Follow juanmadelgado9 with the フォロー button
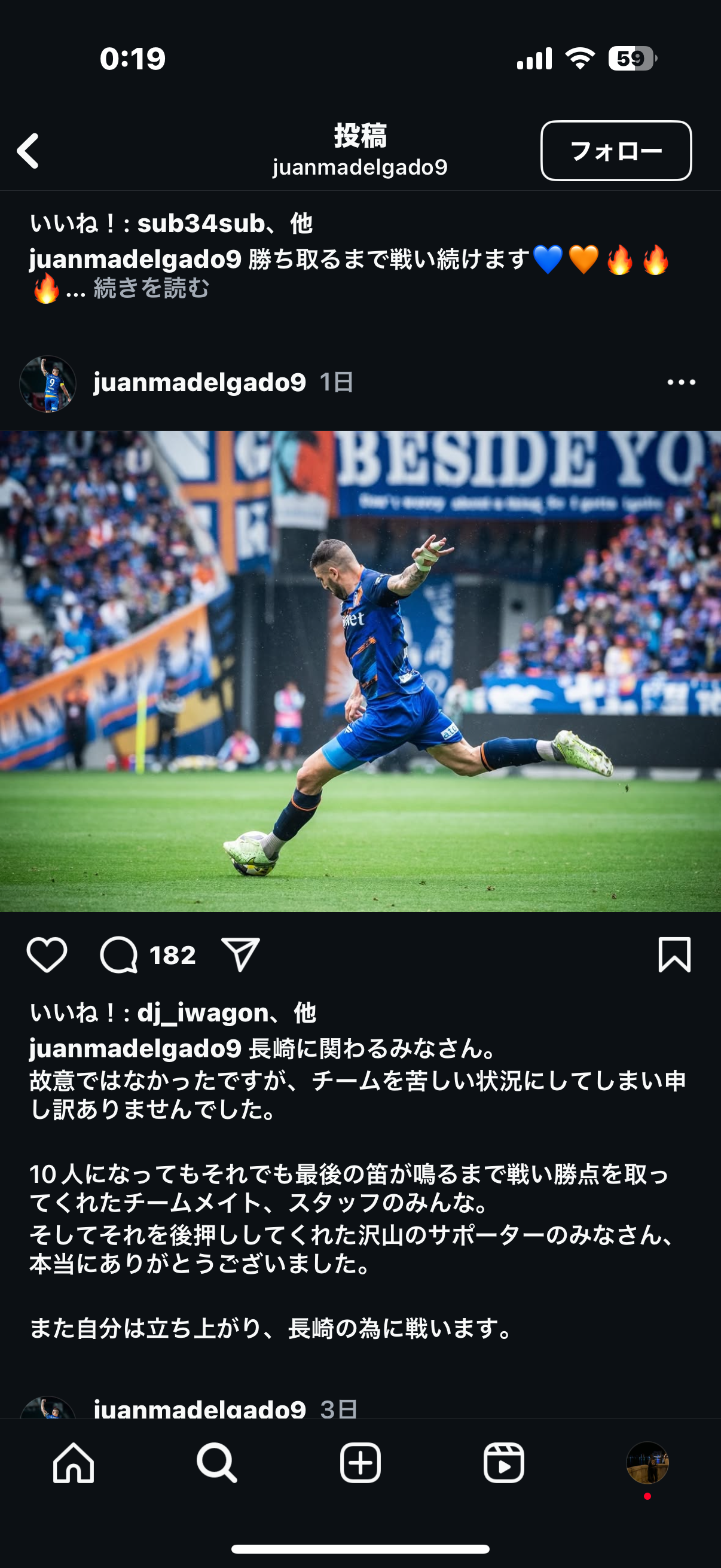Image resolution: width=721 pixels, height=1568 pixels. 616,150
